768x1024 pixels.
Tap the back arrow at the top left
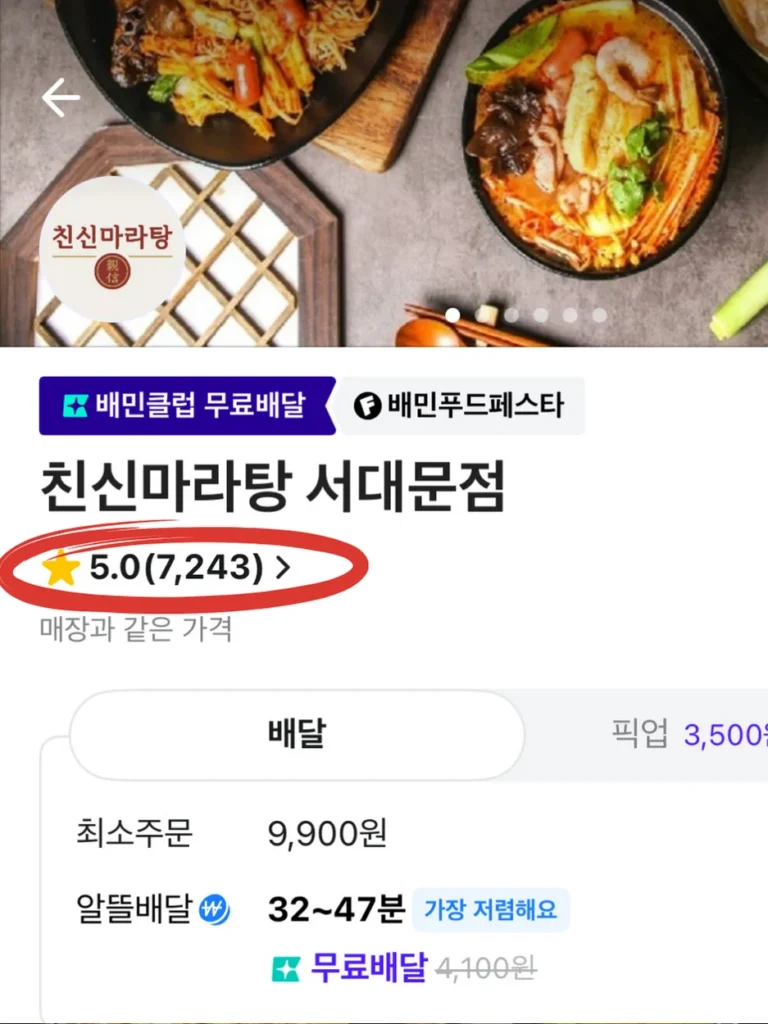60,99
